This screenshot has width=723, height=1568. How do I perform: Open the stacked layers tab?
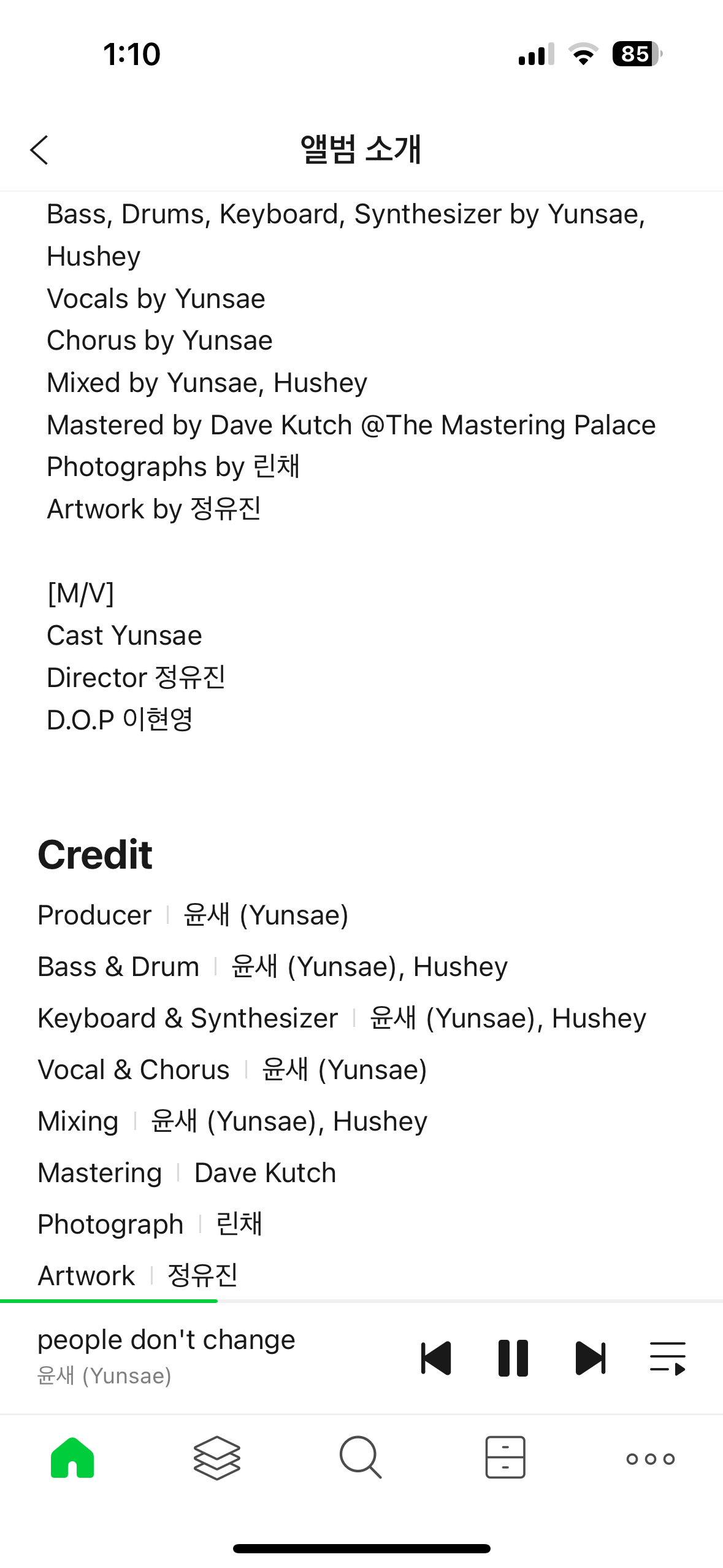217,1458
